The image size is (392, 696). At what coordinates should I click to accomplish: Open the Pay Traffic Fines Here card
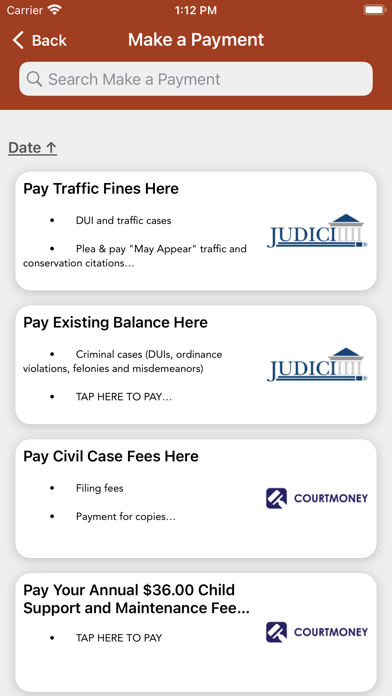pos(196,231)
